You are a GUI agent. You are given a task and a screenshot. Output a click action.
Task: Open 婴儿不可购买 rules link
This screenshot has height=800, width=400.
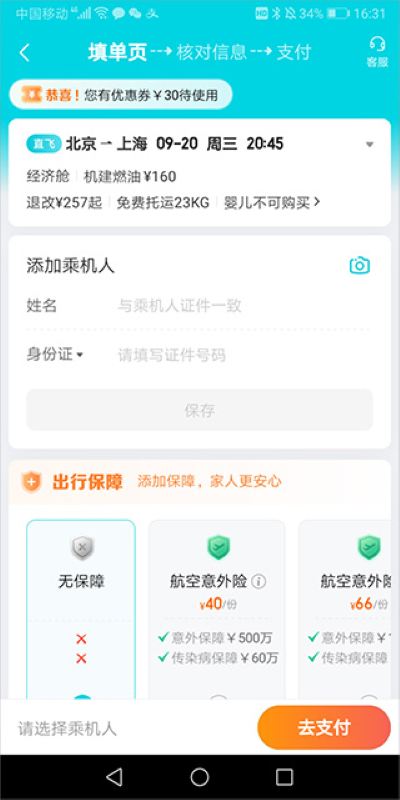pyautogui.click(x=272, y=203)
